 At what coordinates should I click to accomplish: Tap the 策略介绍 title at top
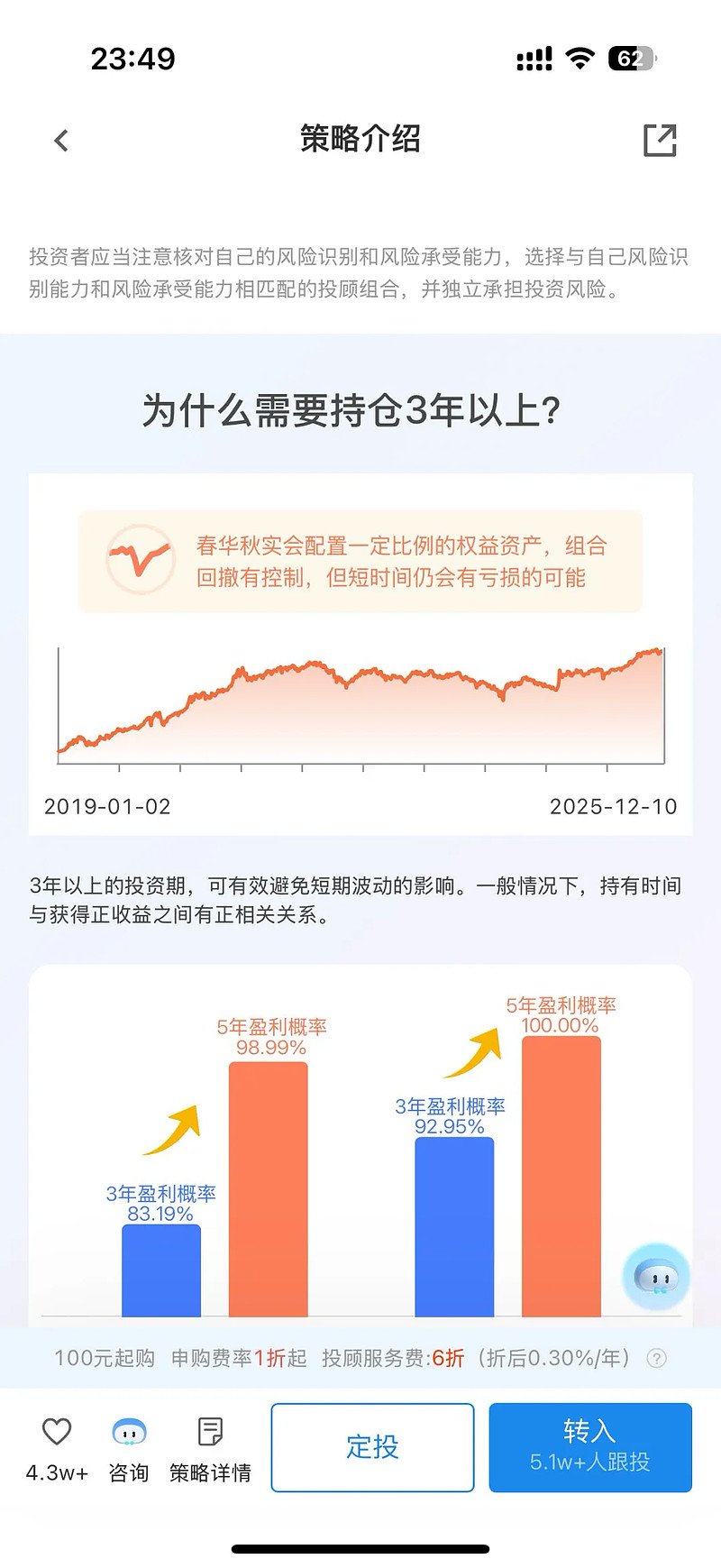(360, 141)
